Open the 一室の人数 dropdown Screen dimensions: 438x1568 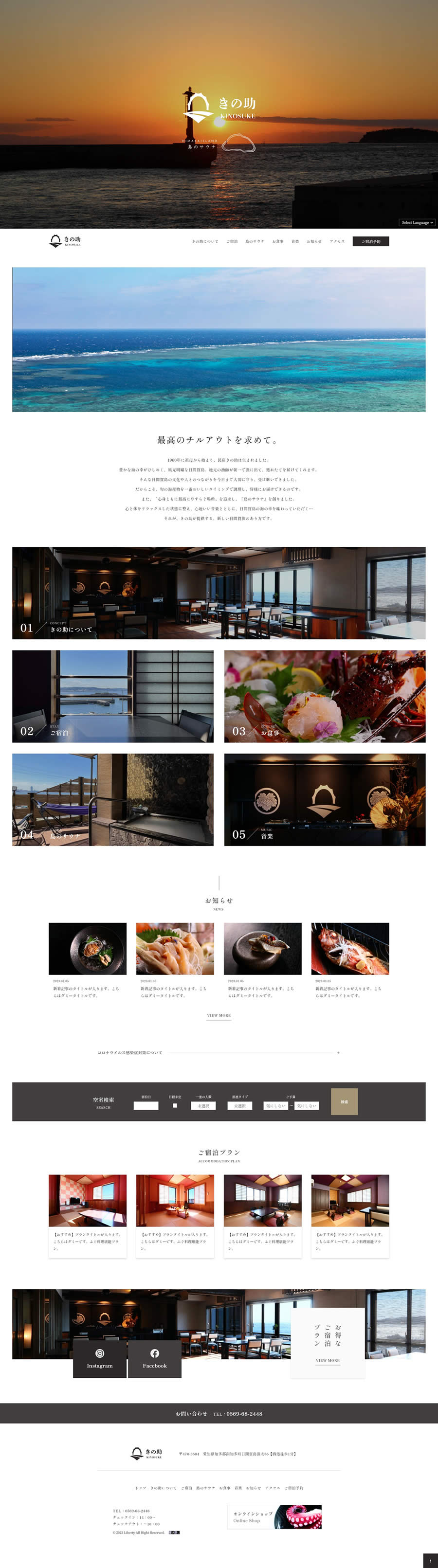coord(203,1105)
